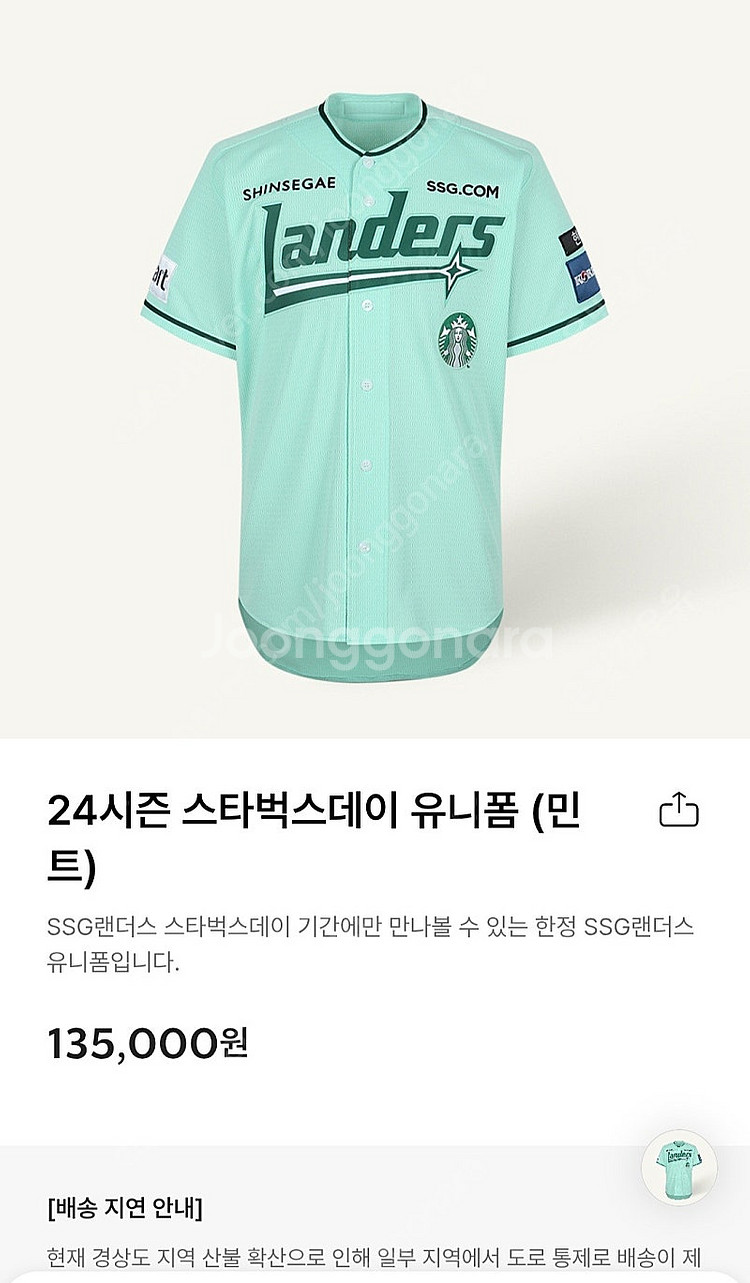Share this Starbucks Day uniform product
Viewport: 750px width, 1283px height.
point(678,809)
